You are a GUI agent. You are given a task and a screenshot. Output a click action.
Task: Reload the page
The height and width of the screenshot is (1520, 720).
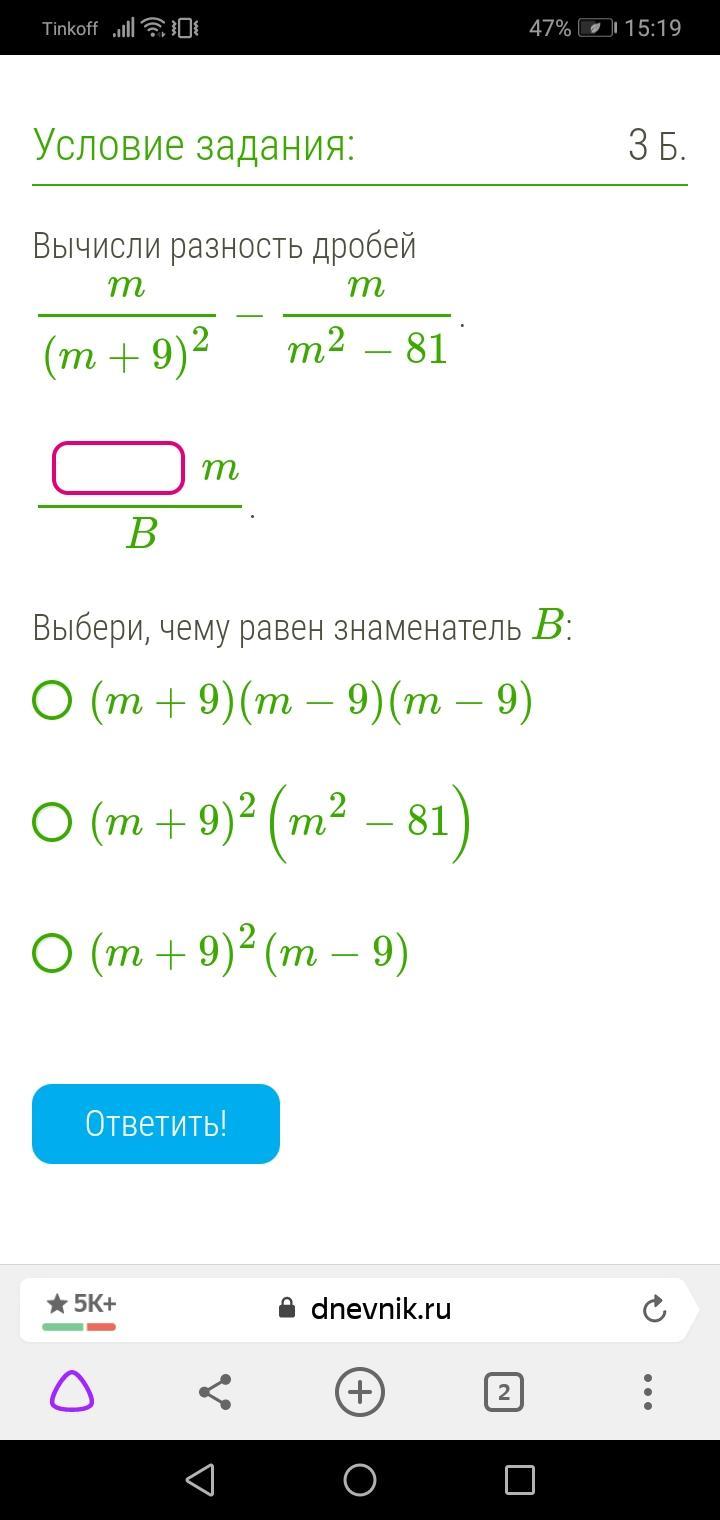(654, 1308)
